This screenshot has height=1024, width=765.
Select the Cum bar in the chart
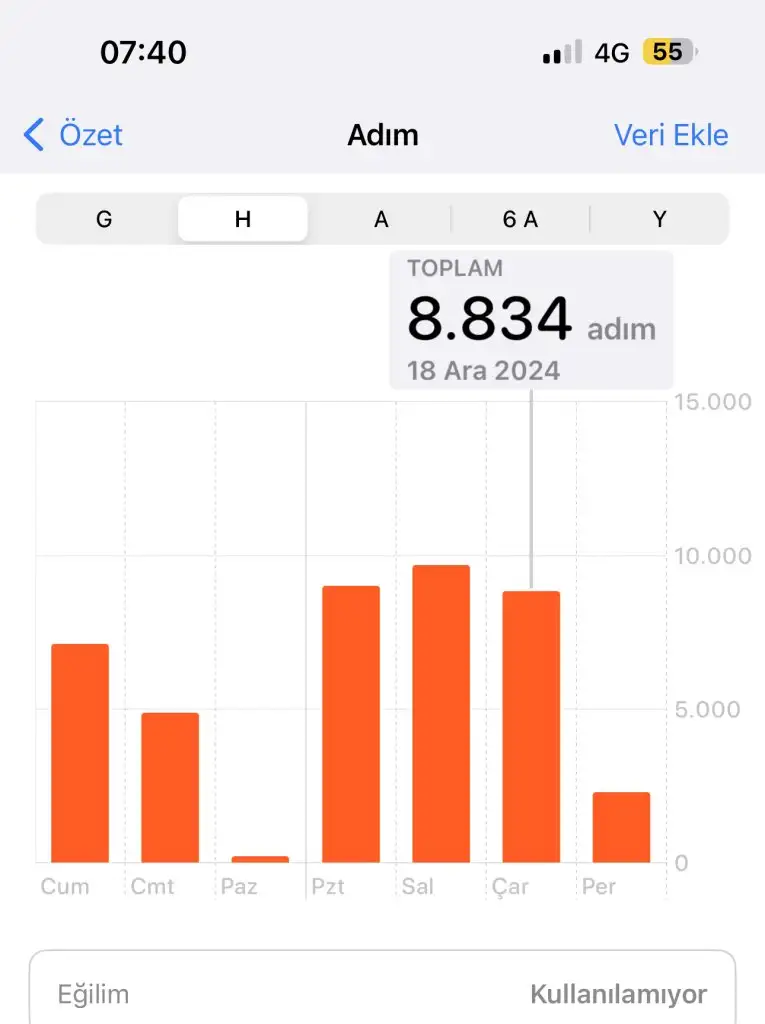tap(80, 753)
